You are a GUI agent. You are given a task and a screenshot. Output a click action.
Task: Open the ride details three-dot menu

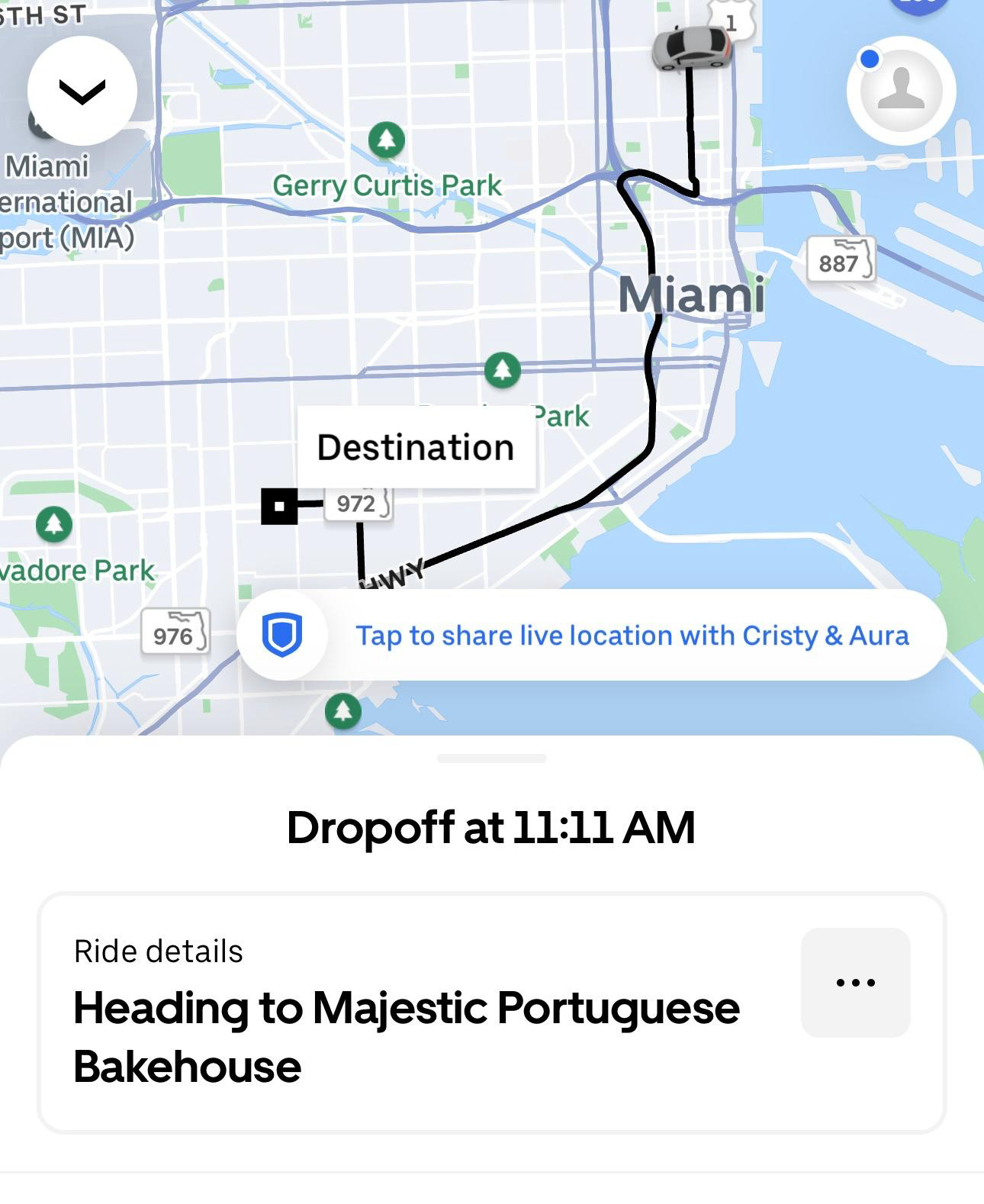point(855,982)
